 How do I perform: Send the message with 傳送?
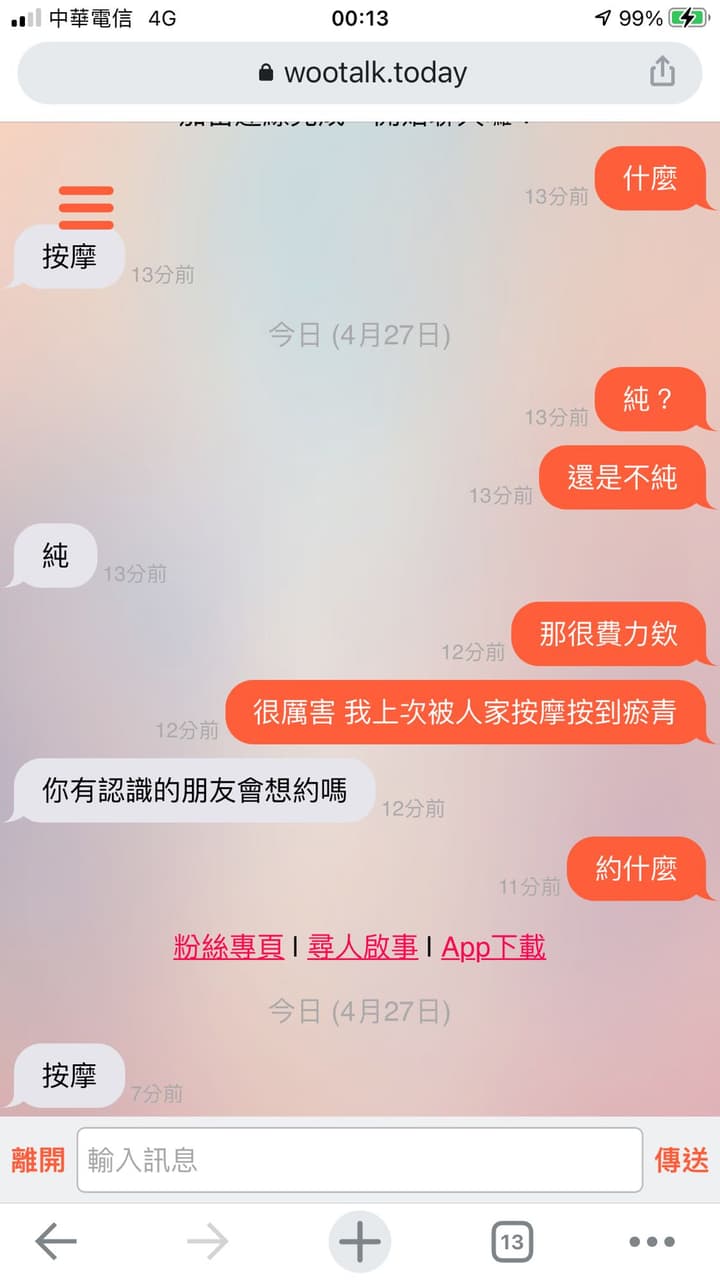pyautogui.click(x=682, y=1160)
